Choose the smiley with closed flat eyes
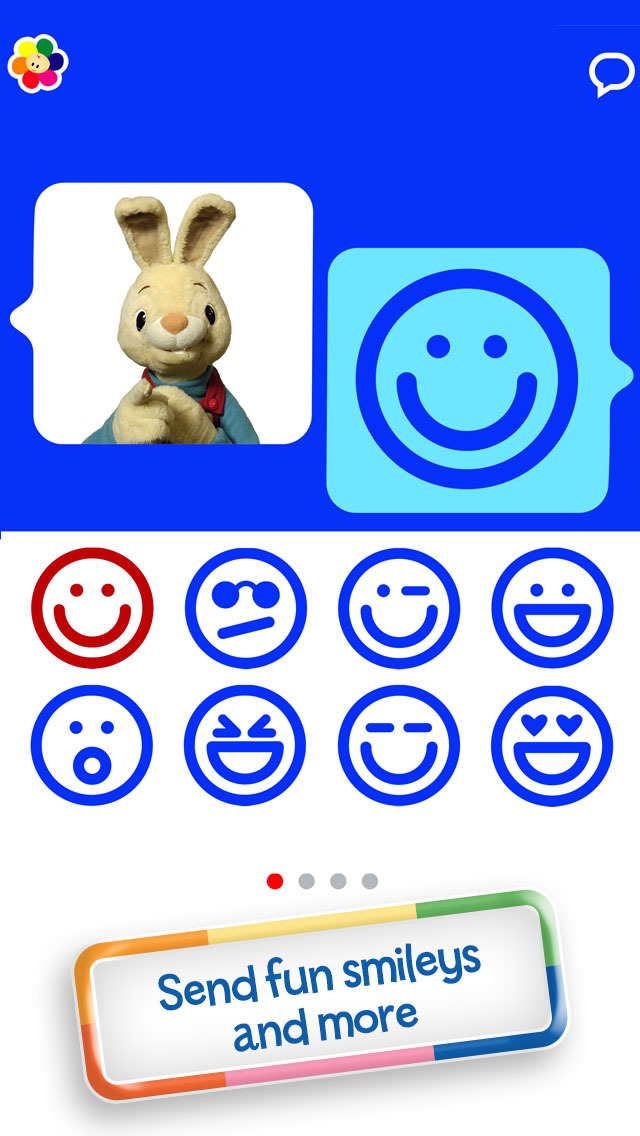Image resolution: width=640 pixels, height=1136 pixels. [399, 745]
